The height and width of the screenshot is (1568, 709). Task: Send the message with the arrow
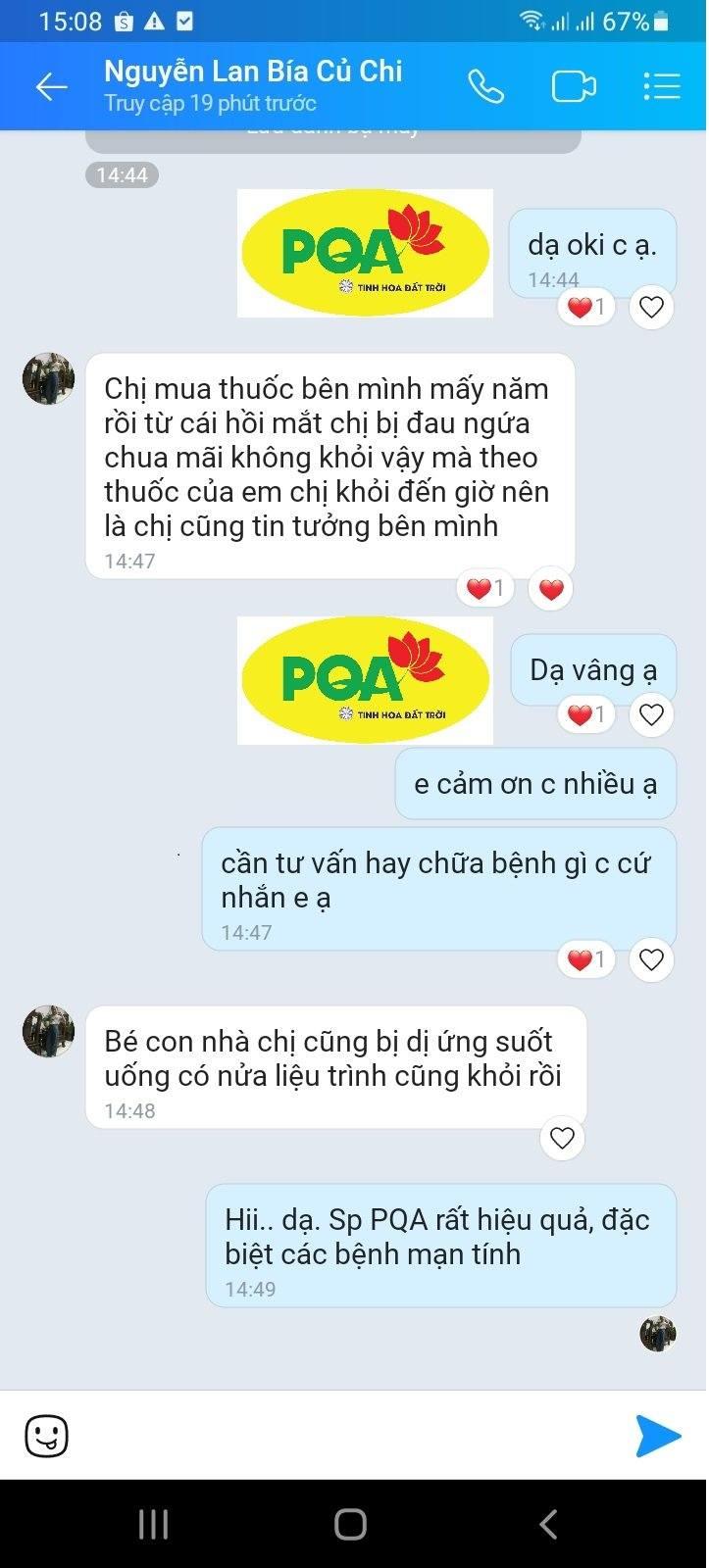pyautogui.click(x=658, y=1437)
